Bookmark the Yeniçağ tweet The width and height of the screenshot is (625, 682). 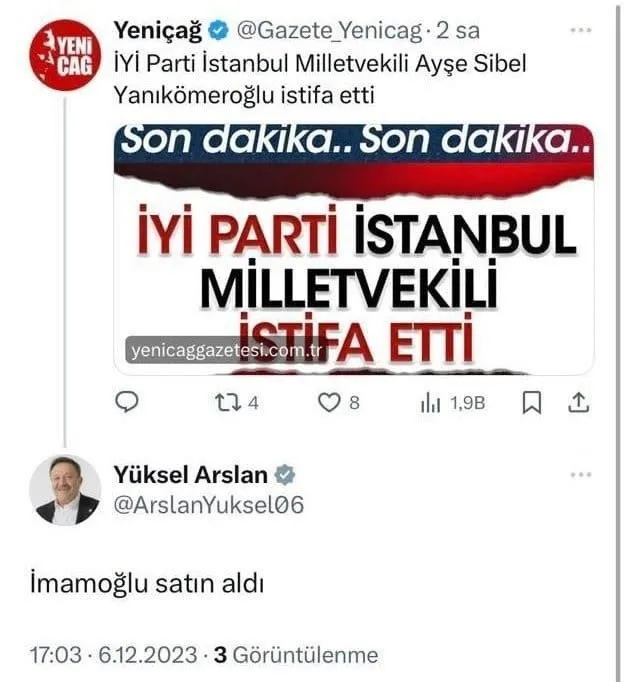click(533, 403)
